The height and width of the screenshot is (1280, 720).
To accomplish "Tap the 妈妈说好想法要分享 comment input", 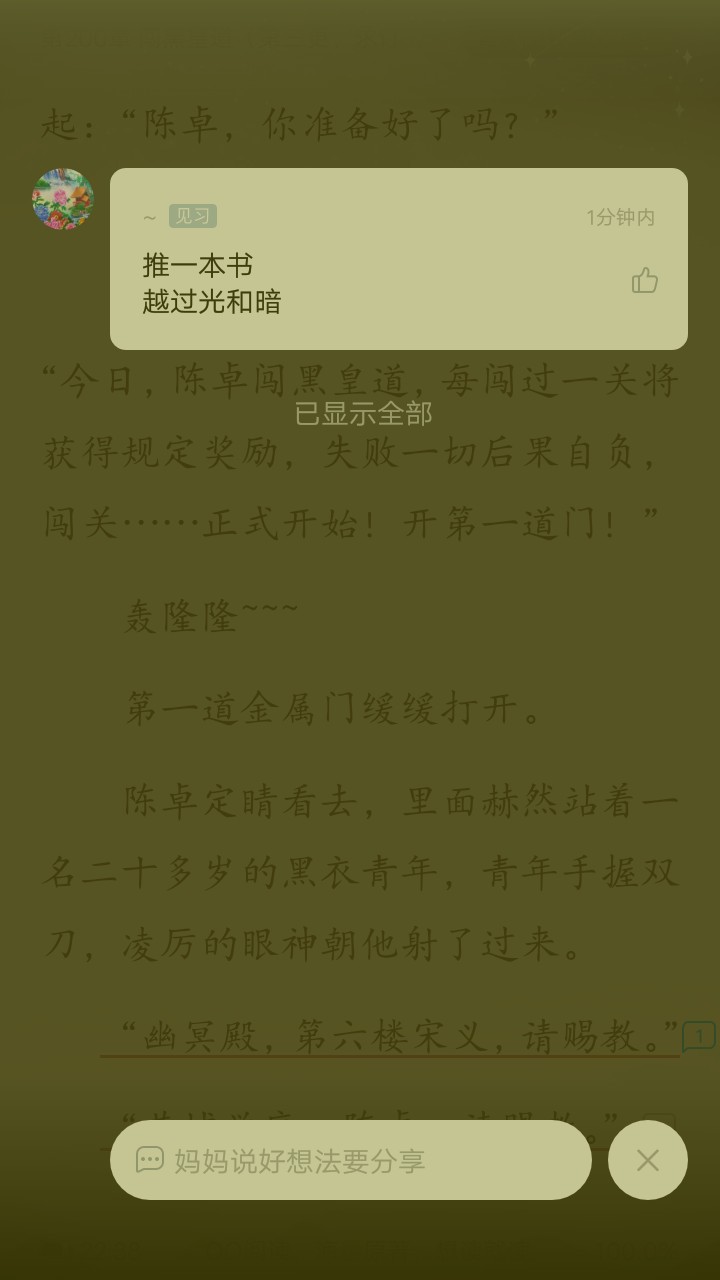I will point(351,1160).
